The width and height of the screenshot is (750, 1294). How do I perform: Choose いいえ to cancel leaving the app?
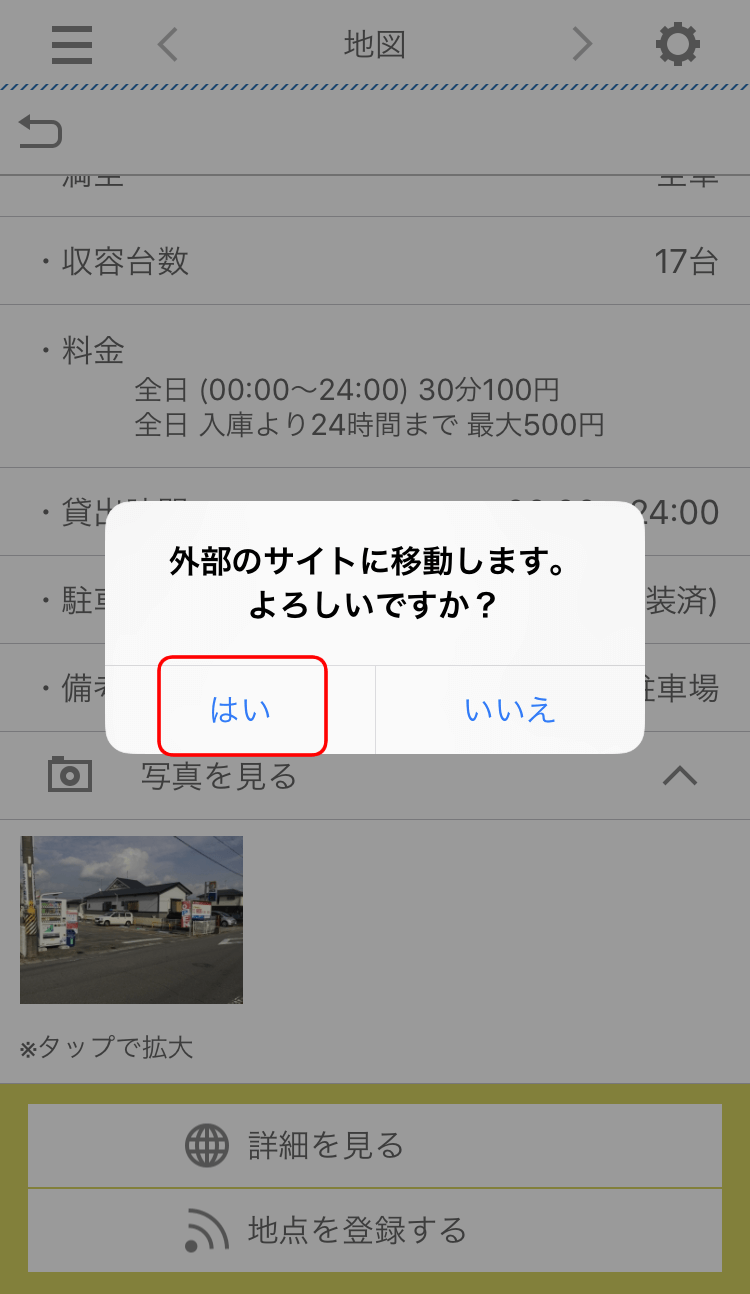[510, 709]
